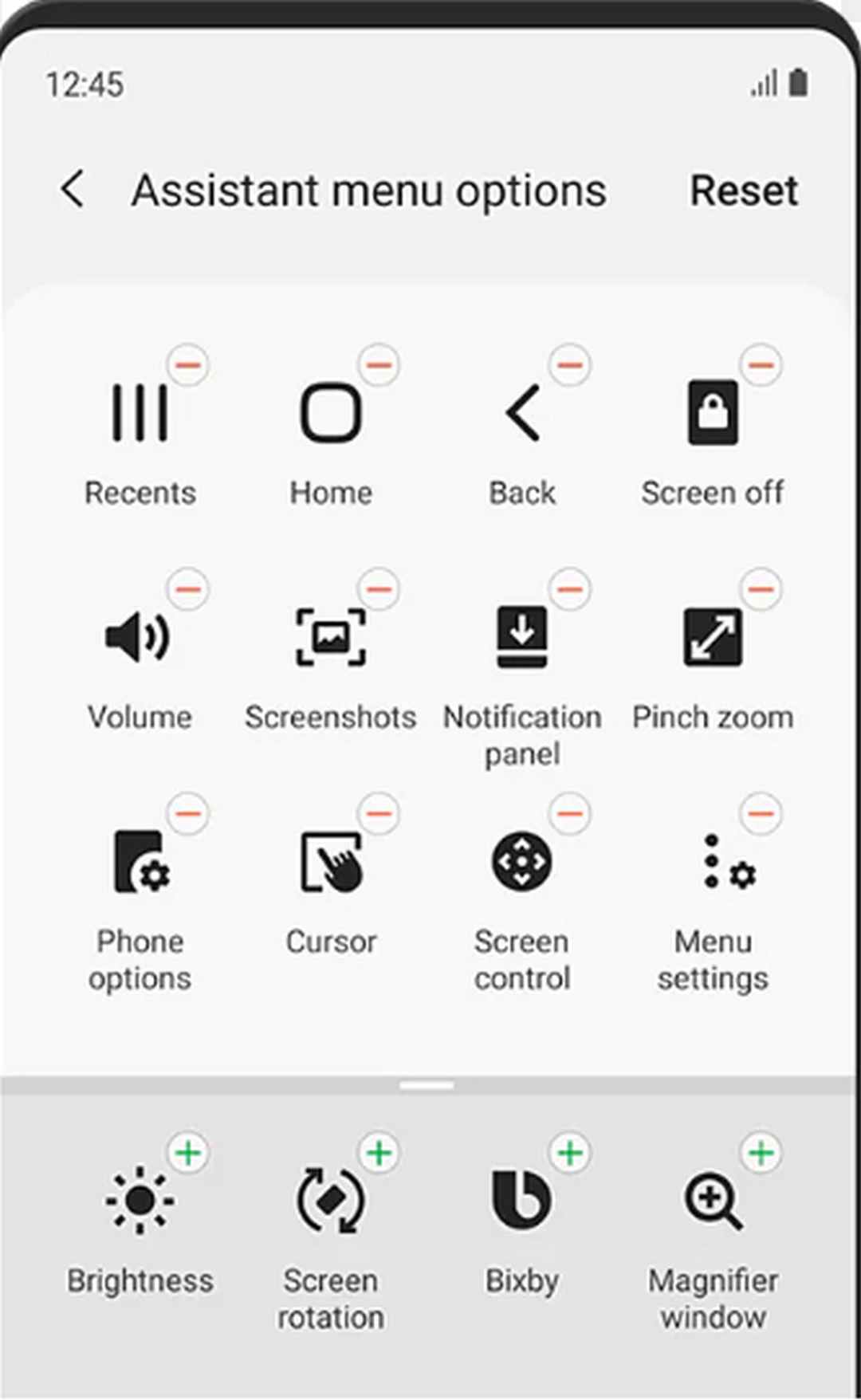Screen dimensions: 861x1400
Task: Remove the Home option
Action: (379, 365)
